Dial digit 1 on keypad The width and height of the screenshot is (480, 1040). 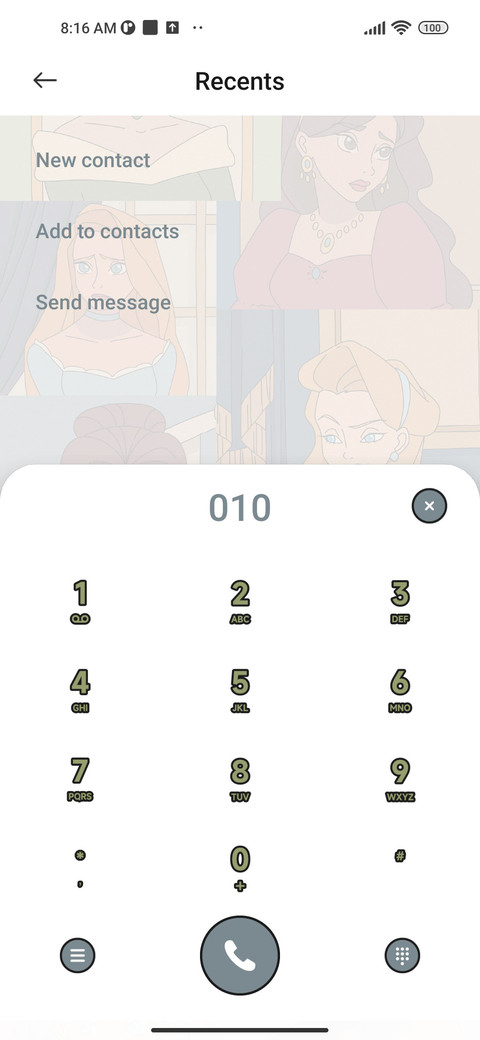[x=80, y=602]
